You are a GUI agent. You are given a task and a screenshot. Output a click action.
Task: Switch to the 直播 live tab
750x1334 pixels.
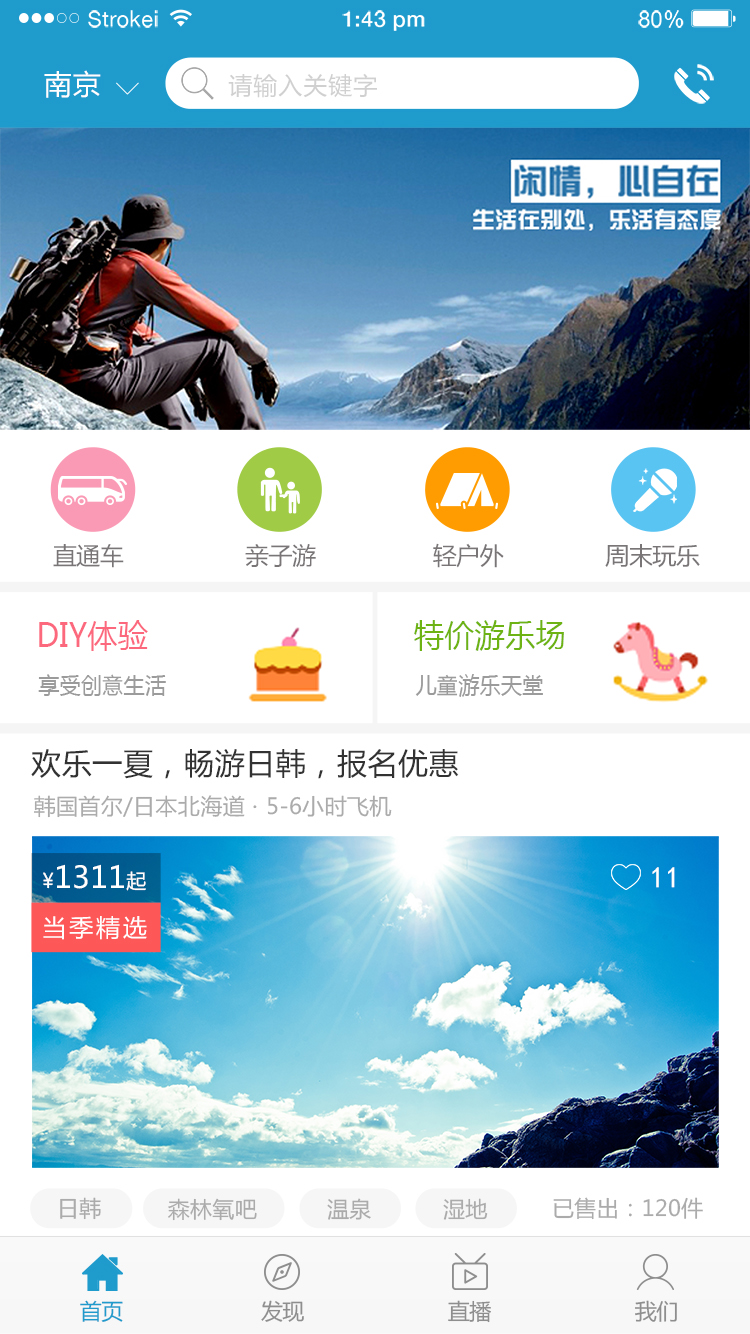(x=469, y=1288)
